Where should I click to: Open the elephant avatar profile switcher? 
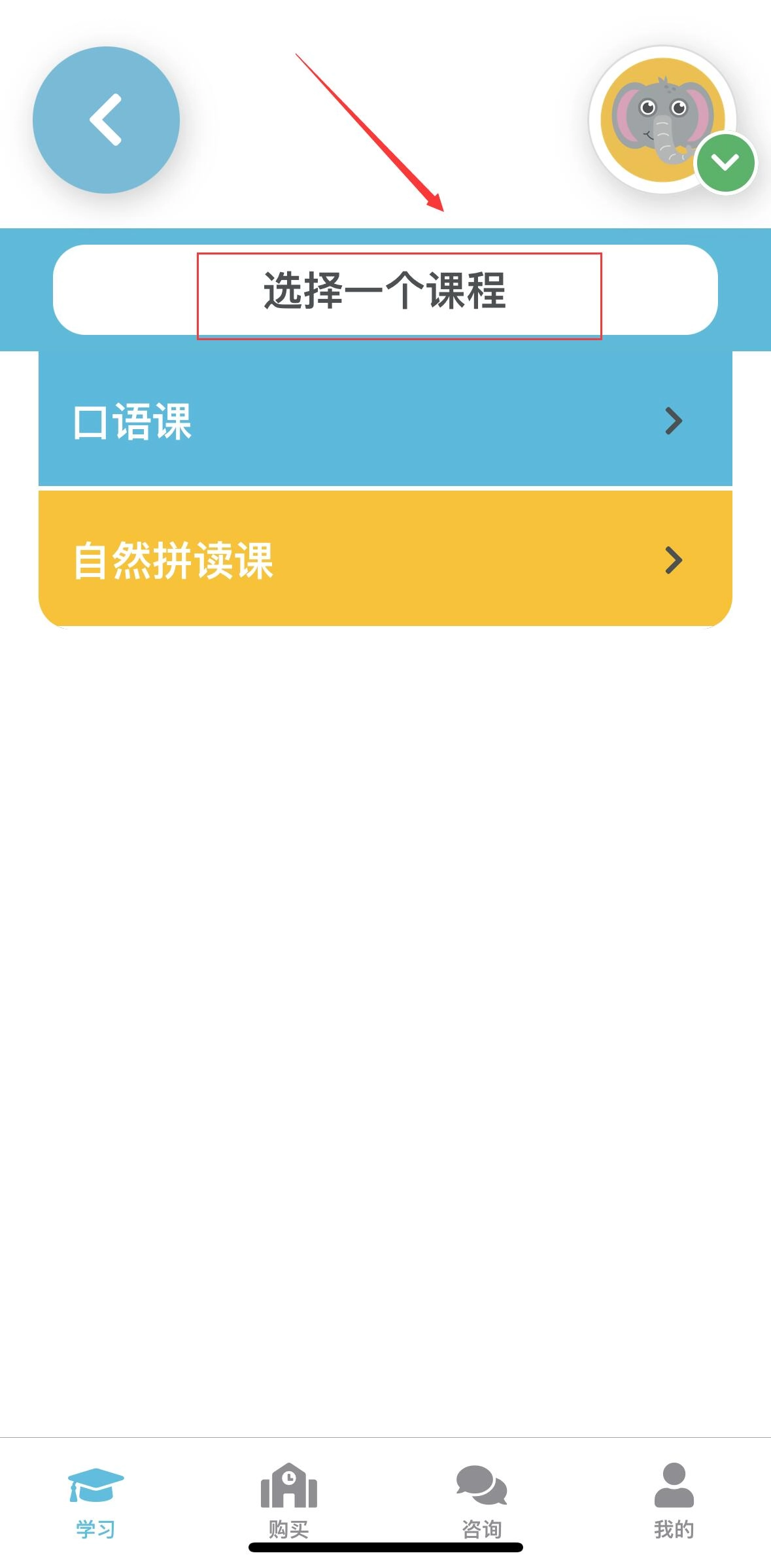pos(663,120)
